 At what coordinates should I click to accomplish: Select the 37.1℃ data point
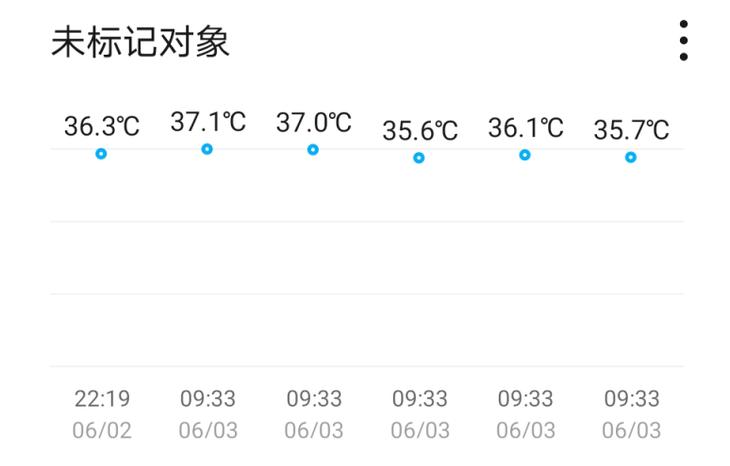(x=207, y=149)
